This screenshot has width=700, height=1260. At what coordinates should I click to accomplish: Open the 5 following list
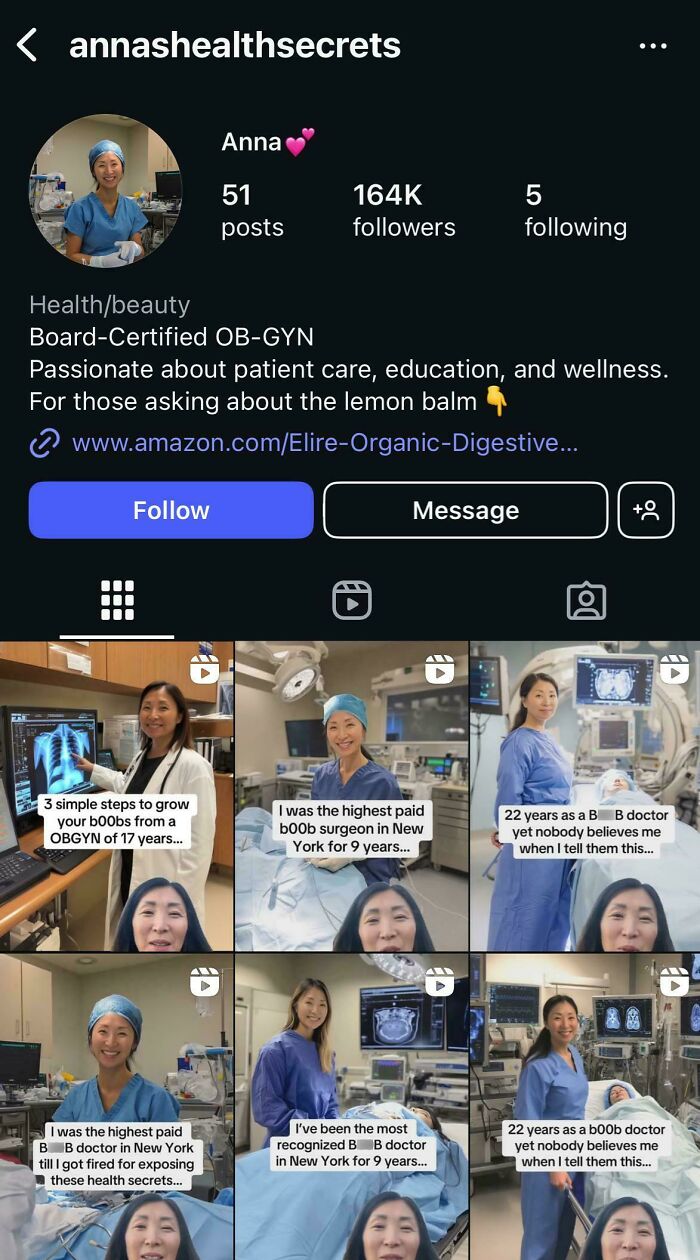pyautogui.click(x=575, y=210)
